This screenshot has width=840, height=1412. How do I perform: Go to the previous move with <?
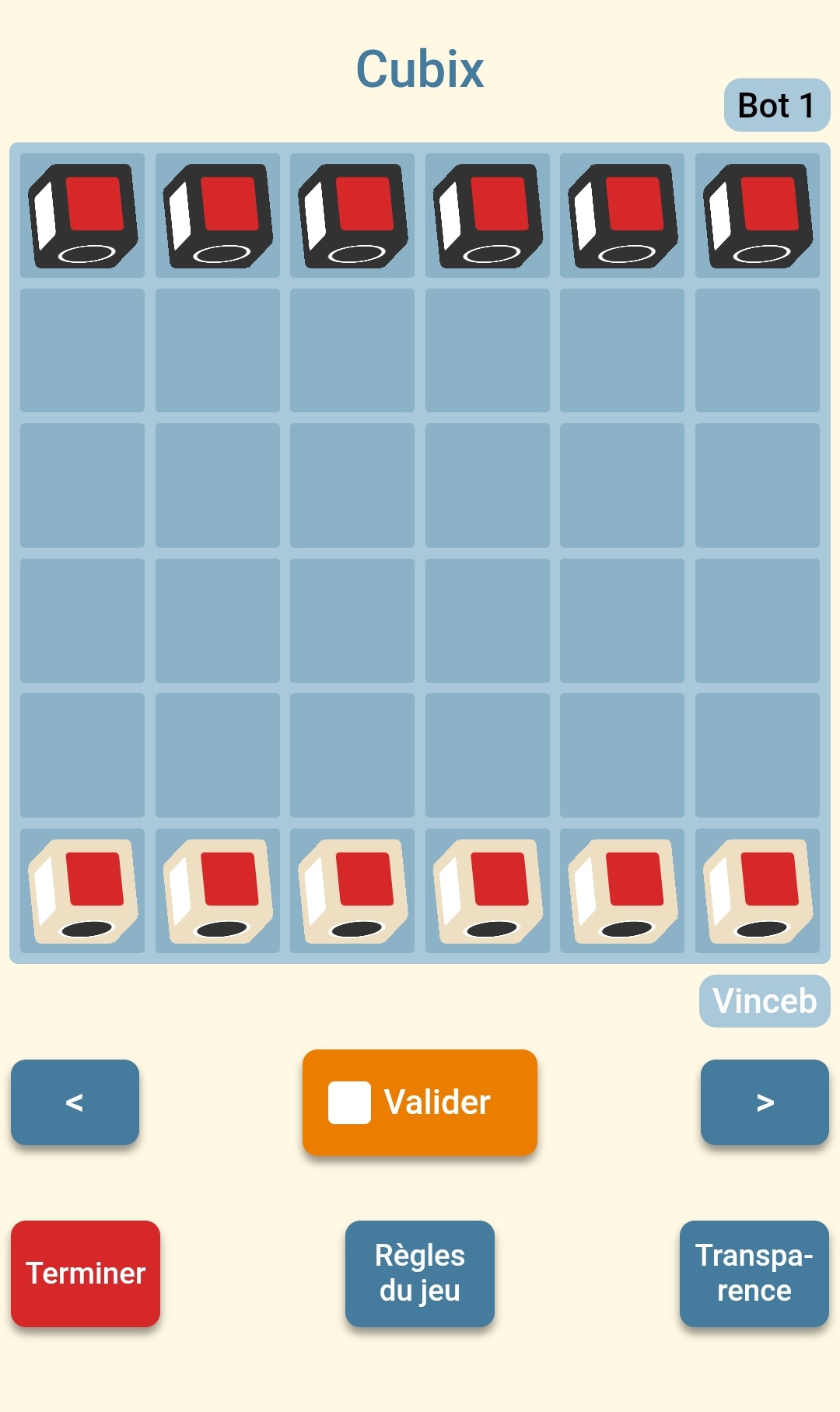click(75, 1102)
